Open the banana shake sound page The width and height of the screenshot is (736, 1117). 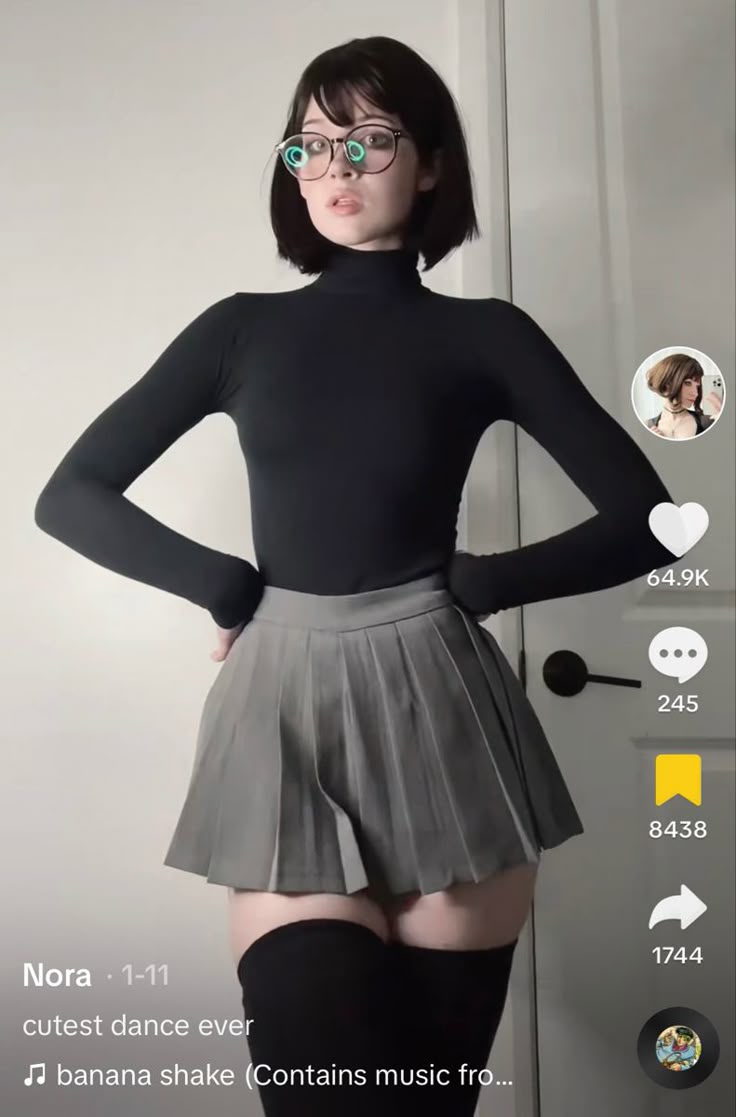point(270,1075)
